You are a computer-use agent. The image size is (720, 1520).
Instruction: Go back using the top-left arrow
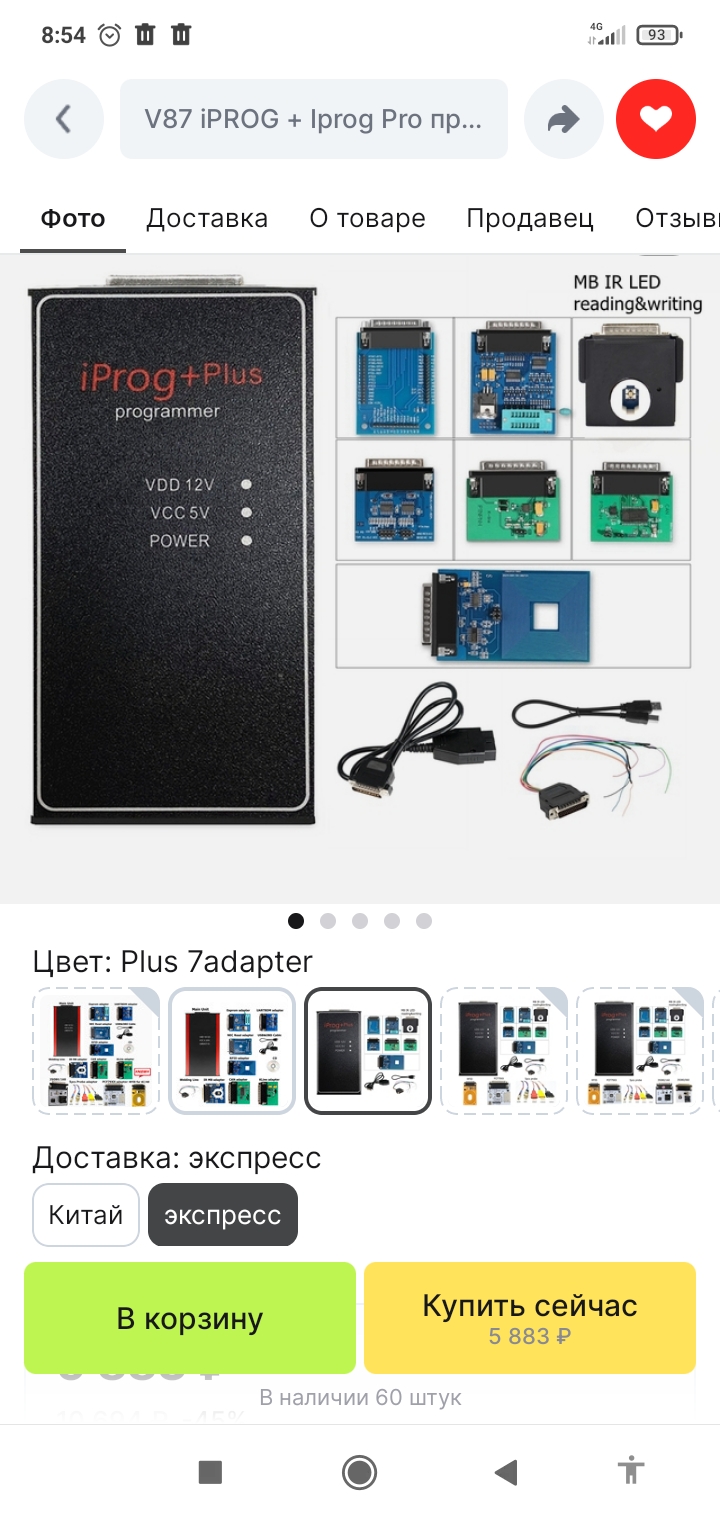pos(64,120)
